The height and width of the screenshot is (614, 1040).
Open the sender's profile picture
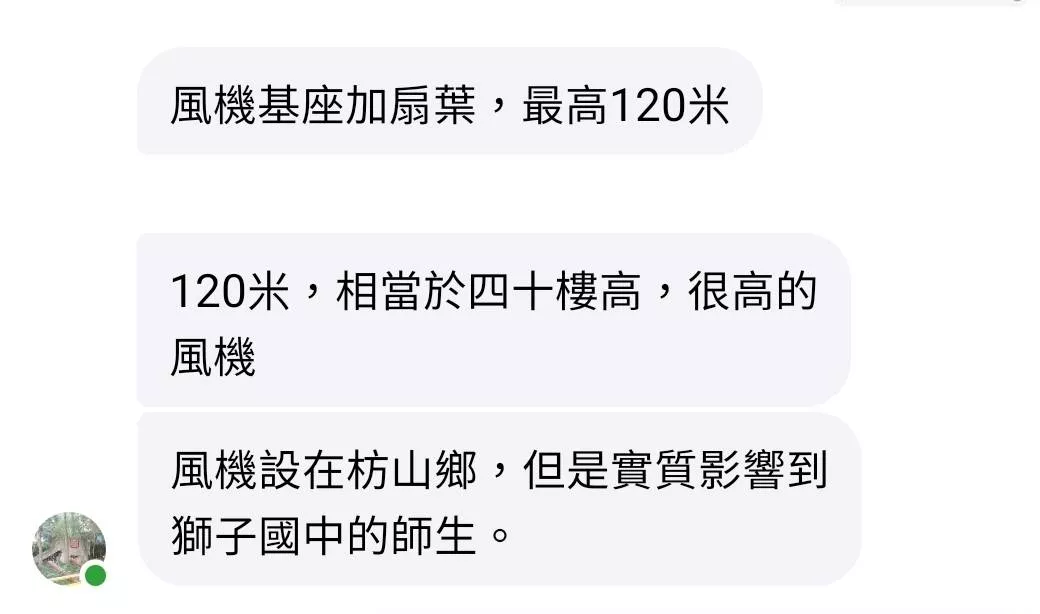(68, 548)
